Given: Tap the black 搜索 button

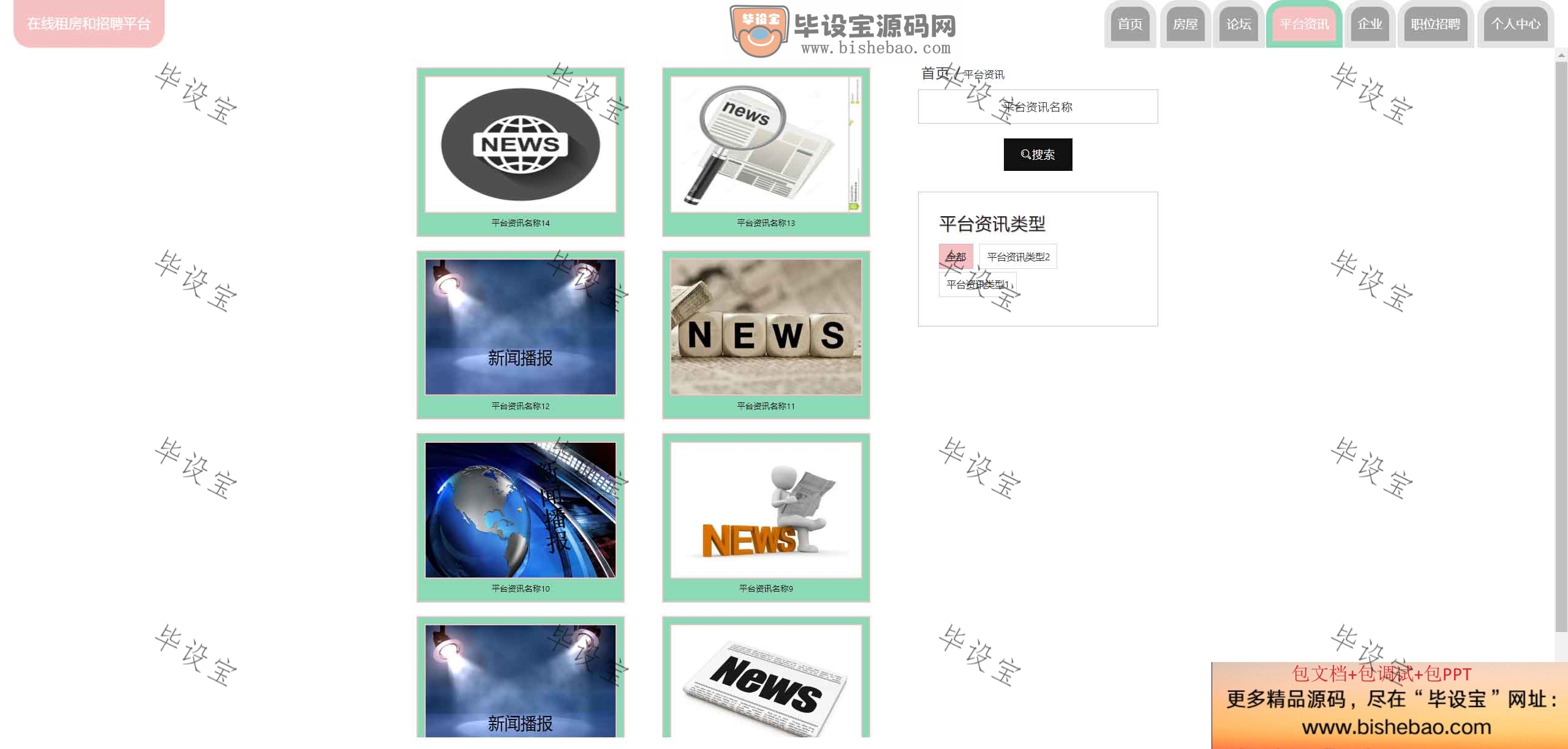Looking at the screenshot, I should pyautogui.click(x=1037, y=154).
